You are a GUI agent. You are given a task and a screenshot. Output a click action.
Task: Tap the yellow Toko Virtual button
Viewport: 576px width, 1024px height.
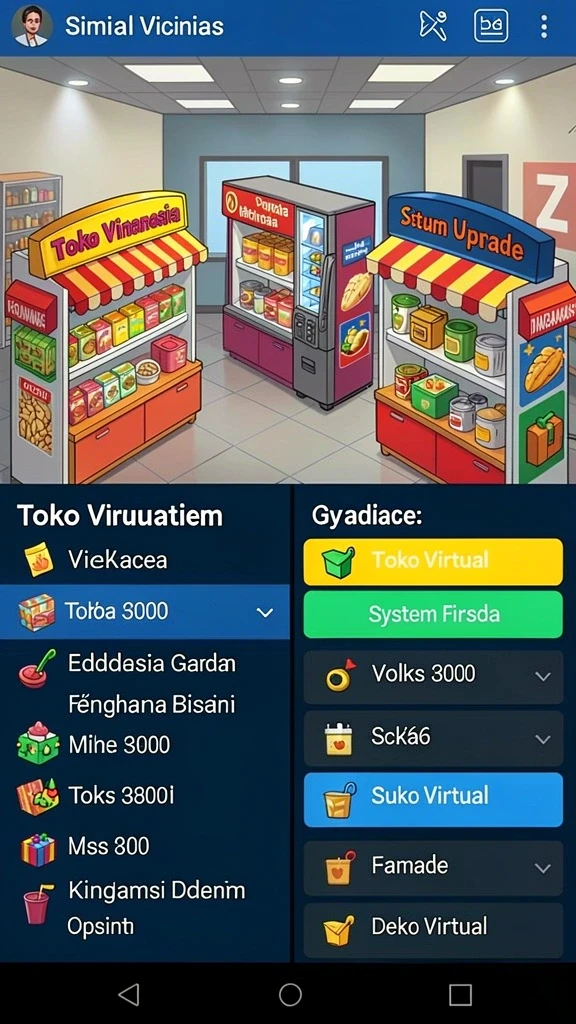(x=433, y=561)
